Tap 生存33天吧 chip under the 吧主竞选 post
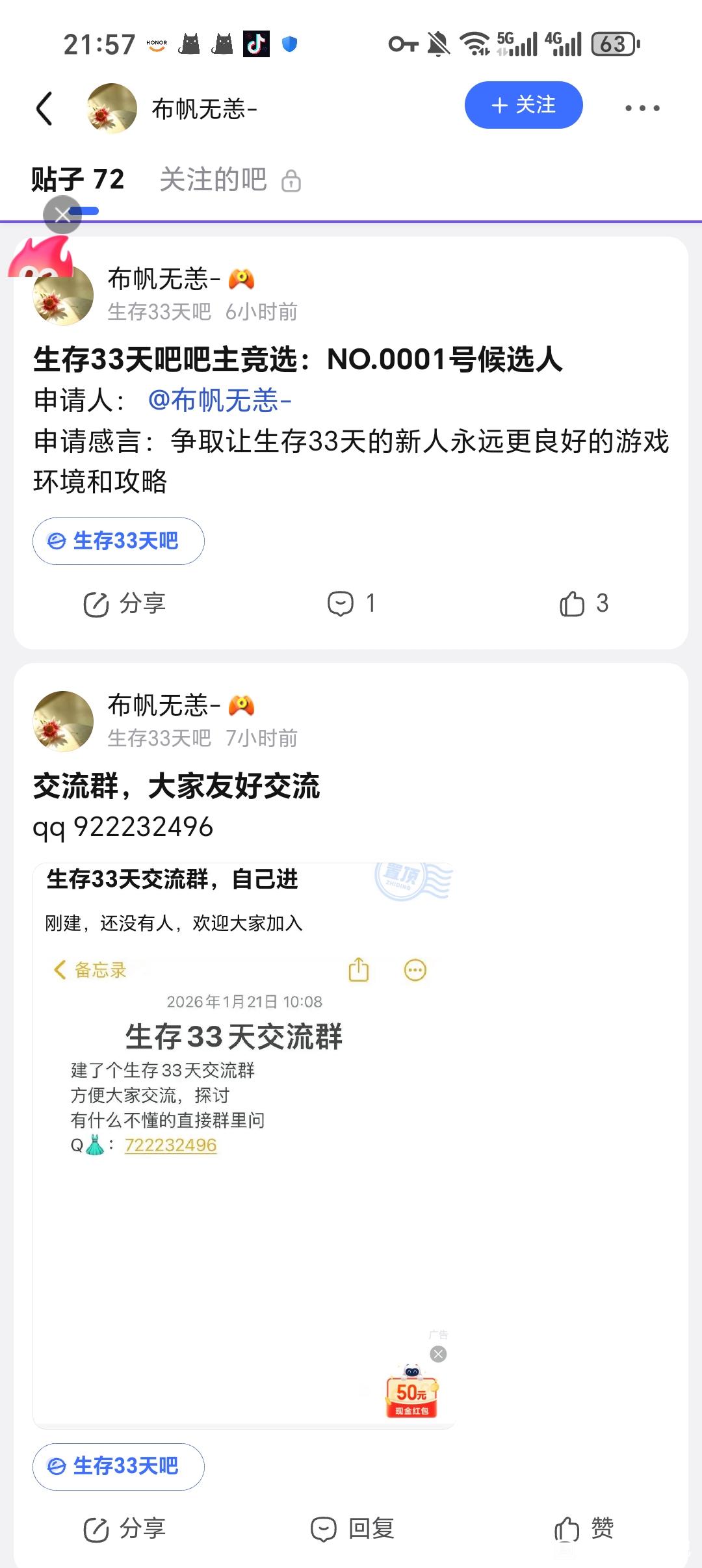Screen dimensions: 702x1568 (x=118, y=541)
